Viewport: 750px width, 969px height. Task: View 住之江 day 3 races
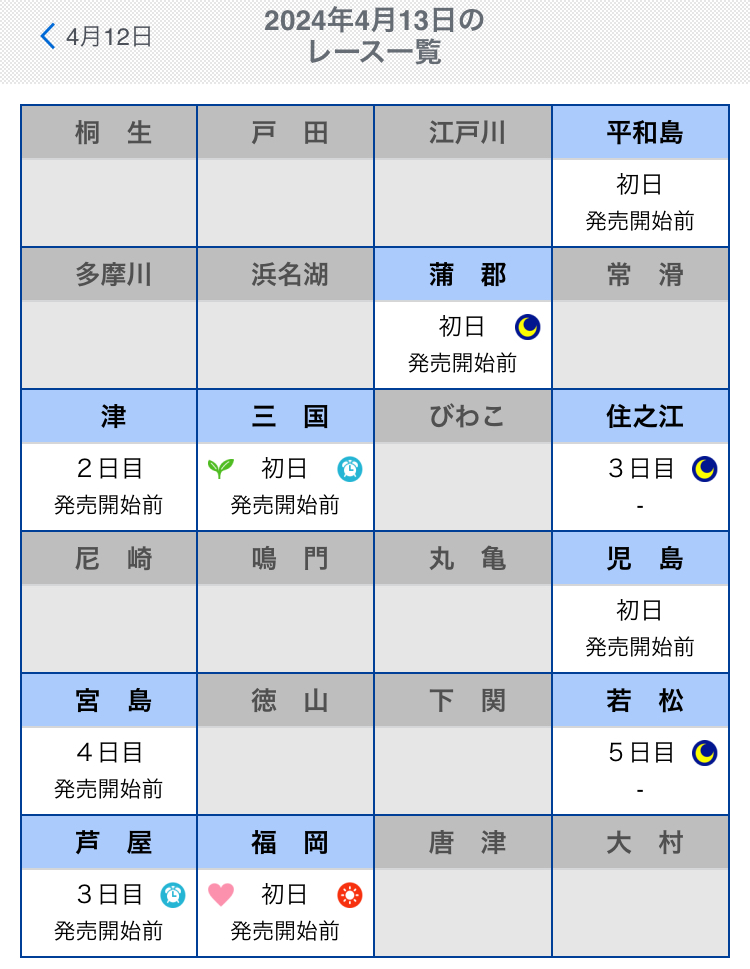(x=640, y=485)
